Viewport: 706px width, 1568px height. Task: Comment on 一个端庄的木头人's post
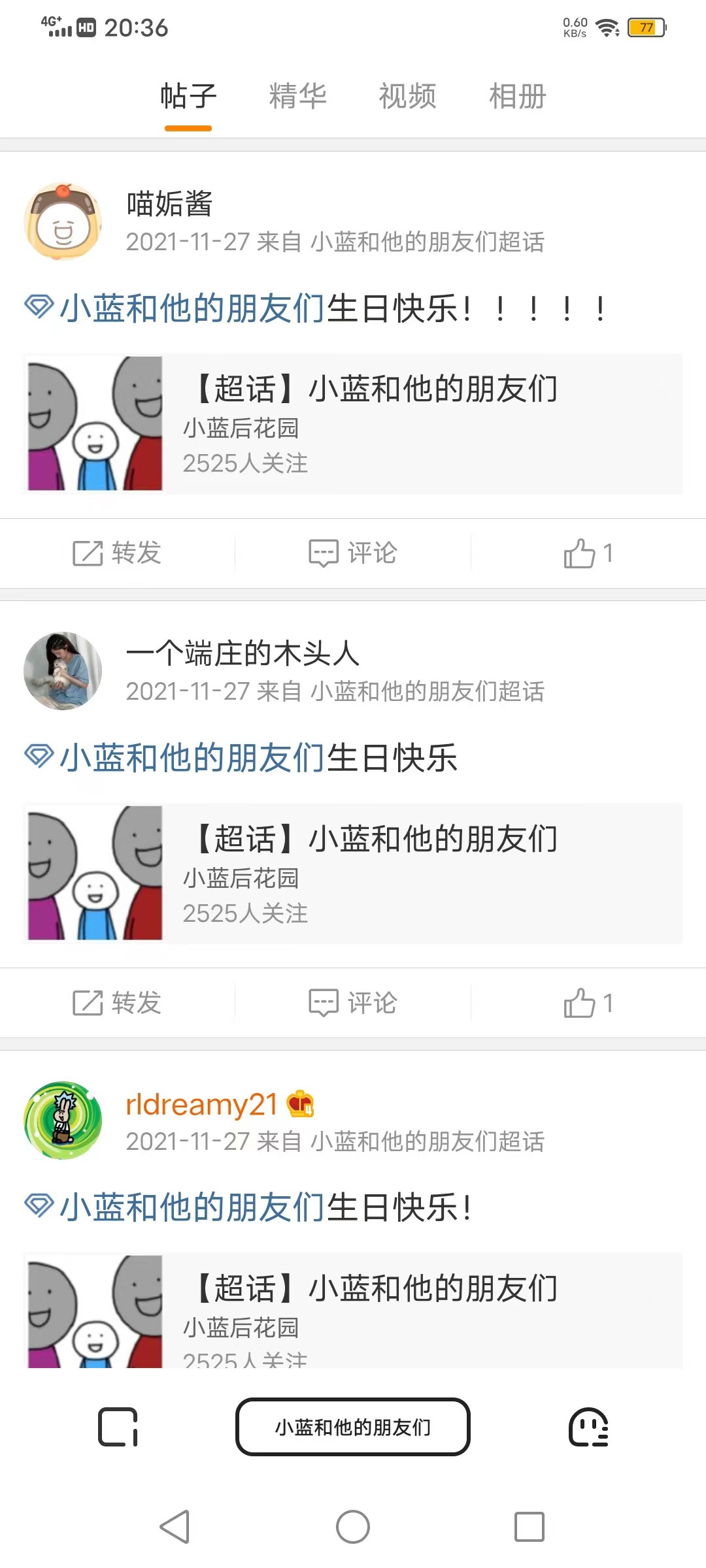(x=353, y=1003)
